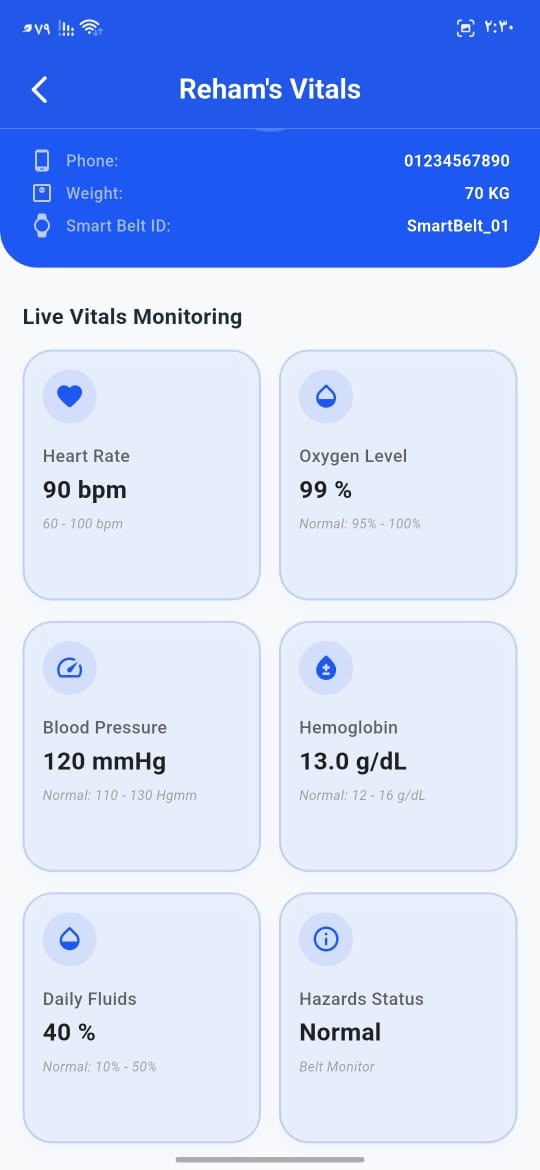Open the Oxygen Level card
Screen dimensions: 540x1170
coord(398,475)
